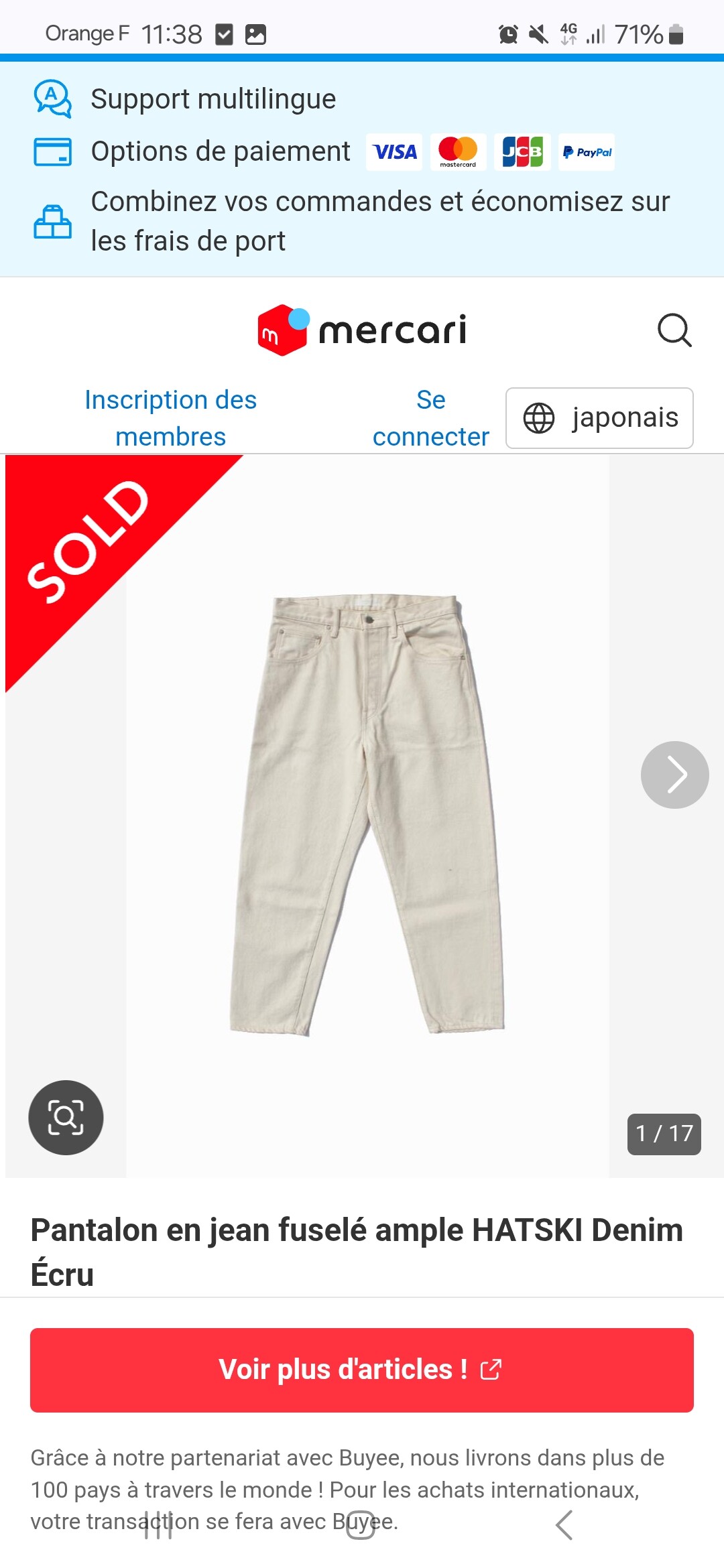Open the Inscription des membres link
This screenshot has height=1568, width=724.
(171, 417)
